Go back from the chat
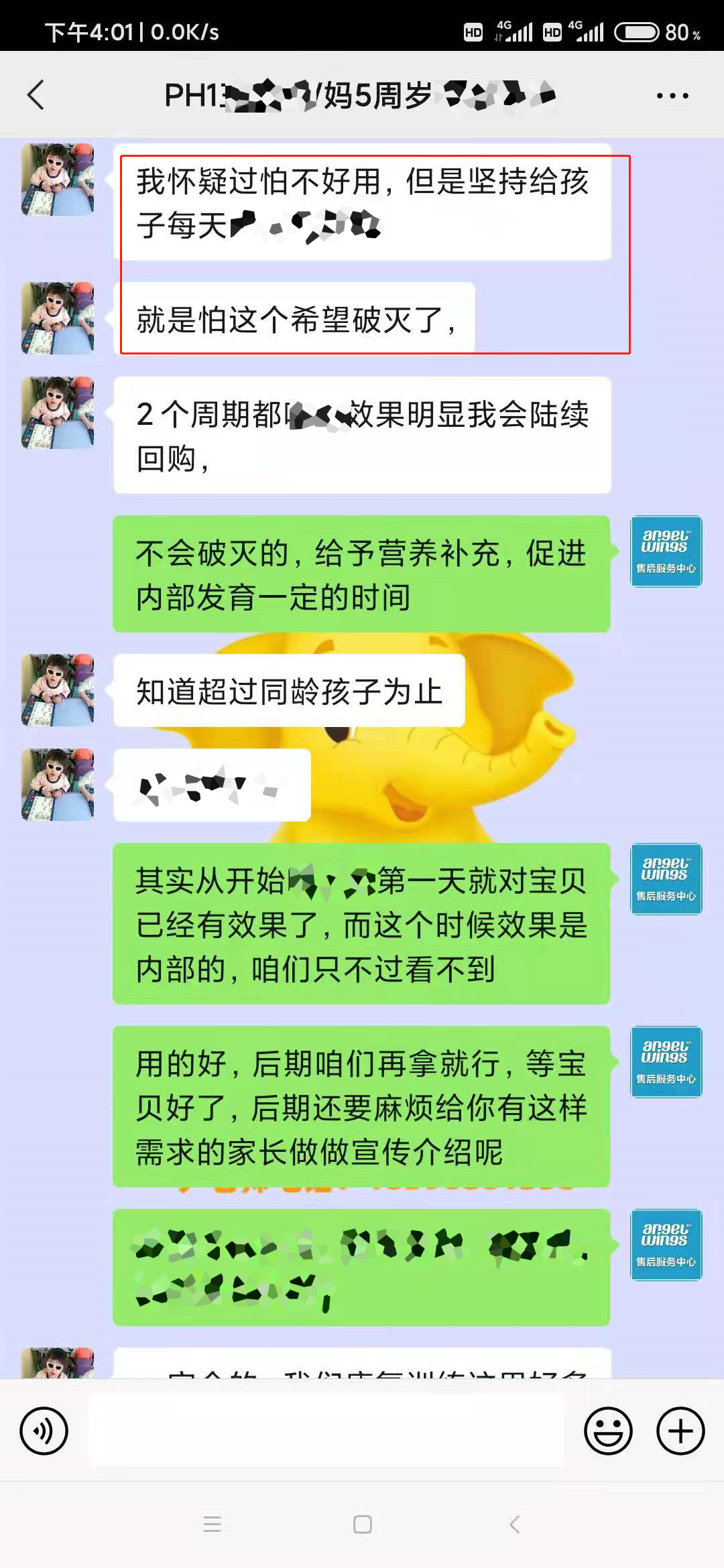724x1568 pixels. (x=36, y=95)
